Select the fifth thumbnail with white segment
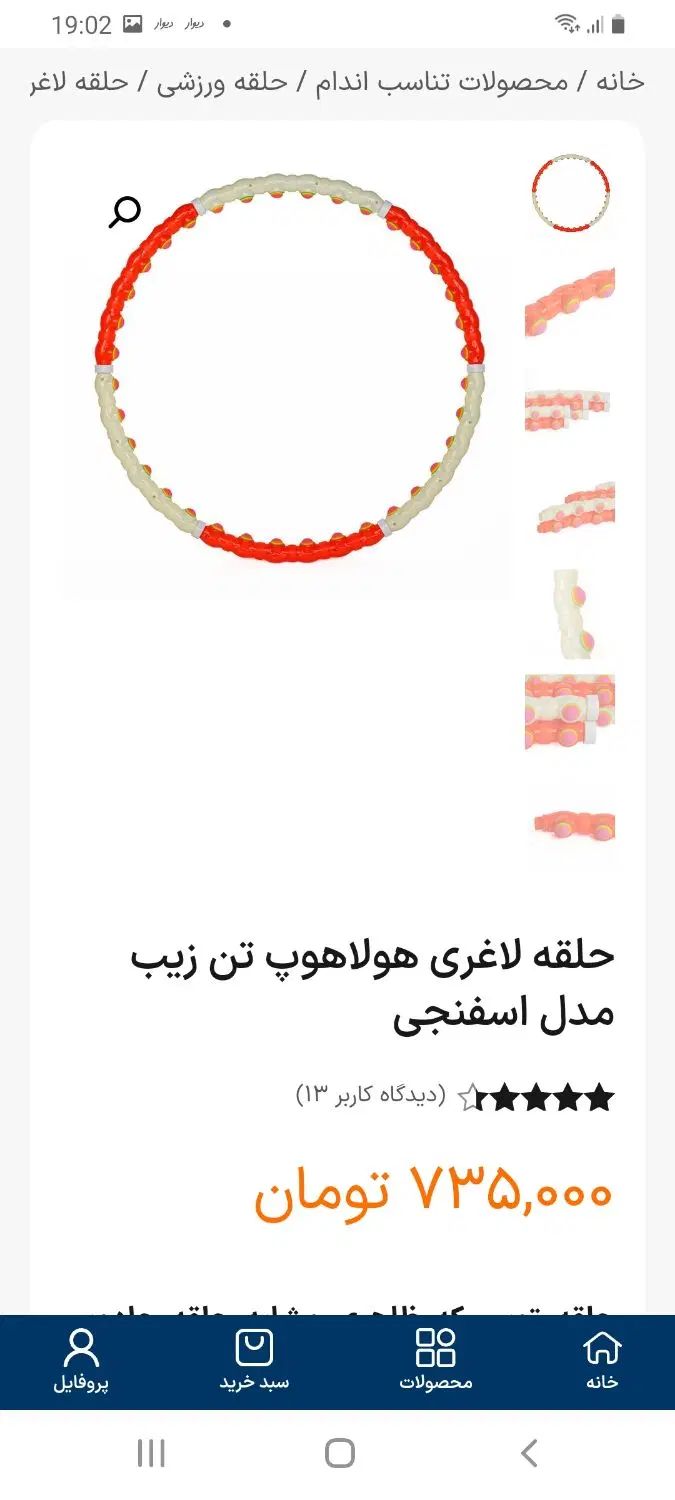The width and height of the screenshot is (675, 1500). [x=570, y=612]
